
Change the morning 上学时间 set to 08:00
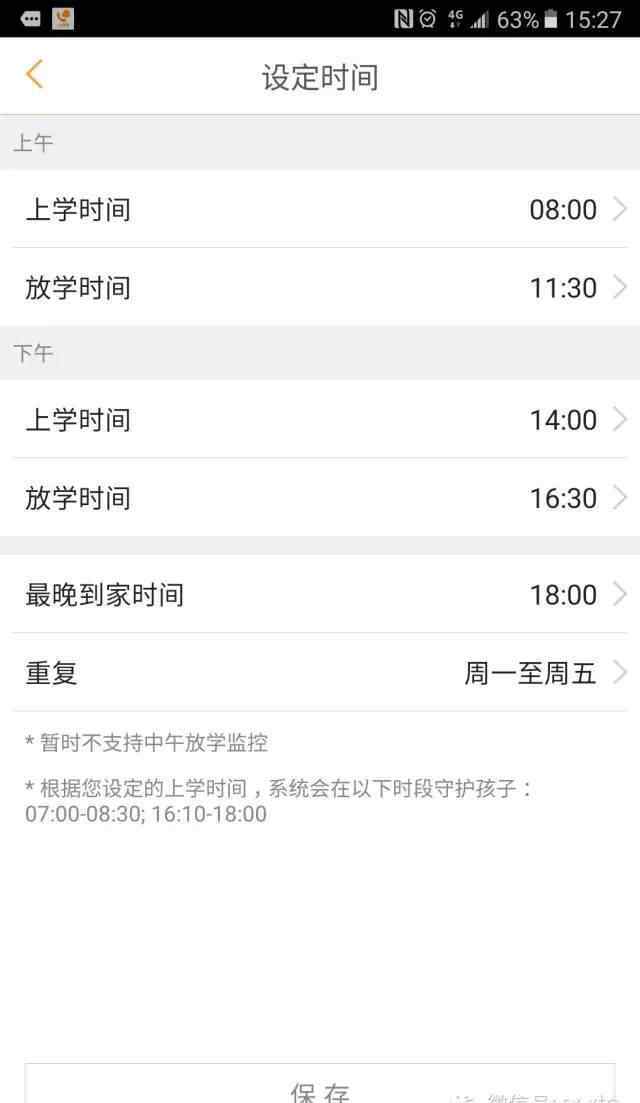click(x=320, y=209)
